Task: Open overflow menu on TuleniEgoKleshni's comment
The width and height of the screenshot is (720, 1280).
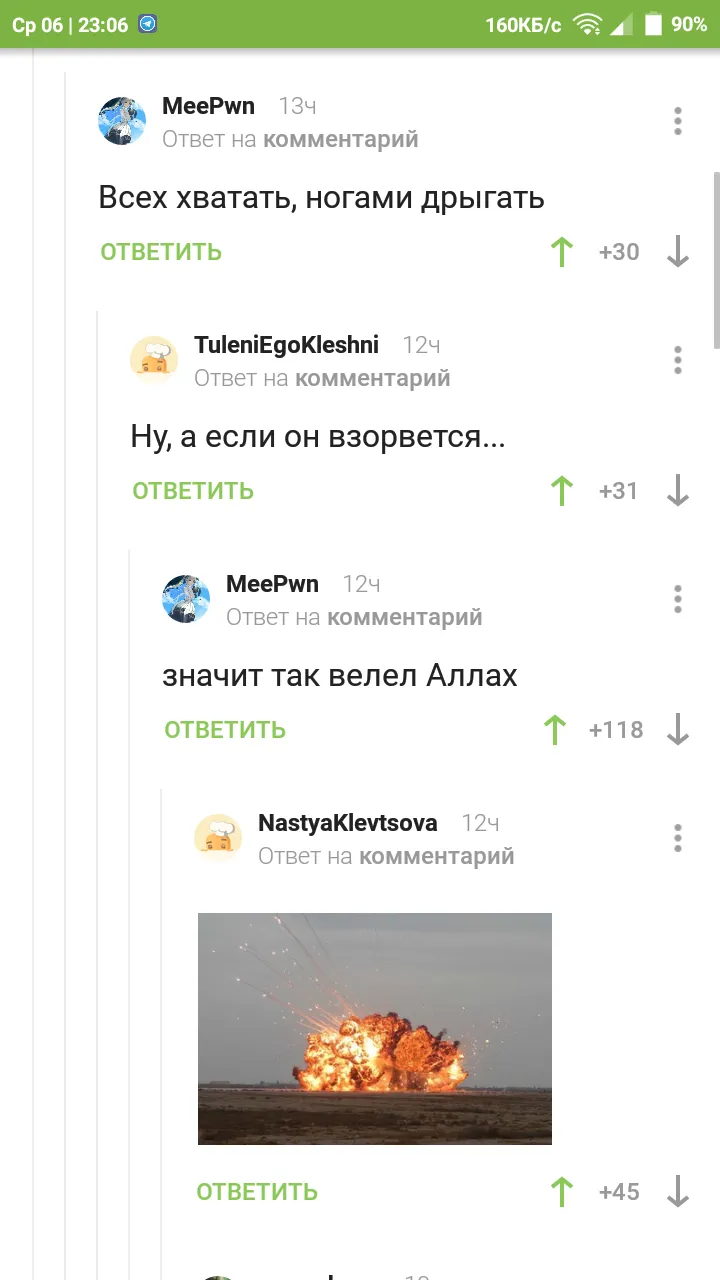Action: coord(678,360)
